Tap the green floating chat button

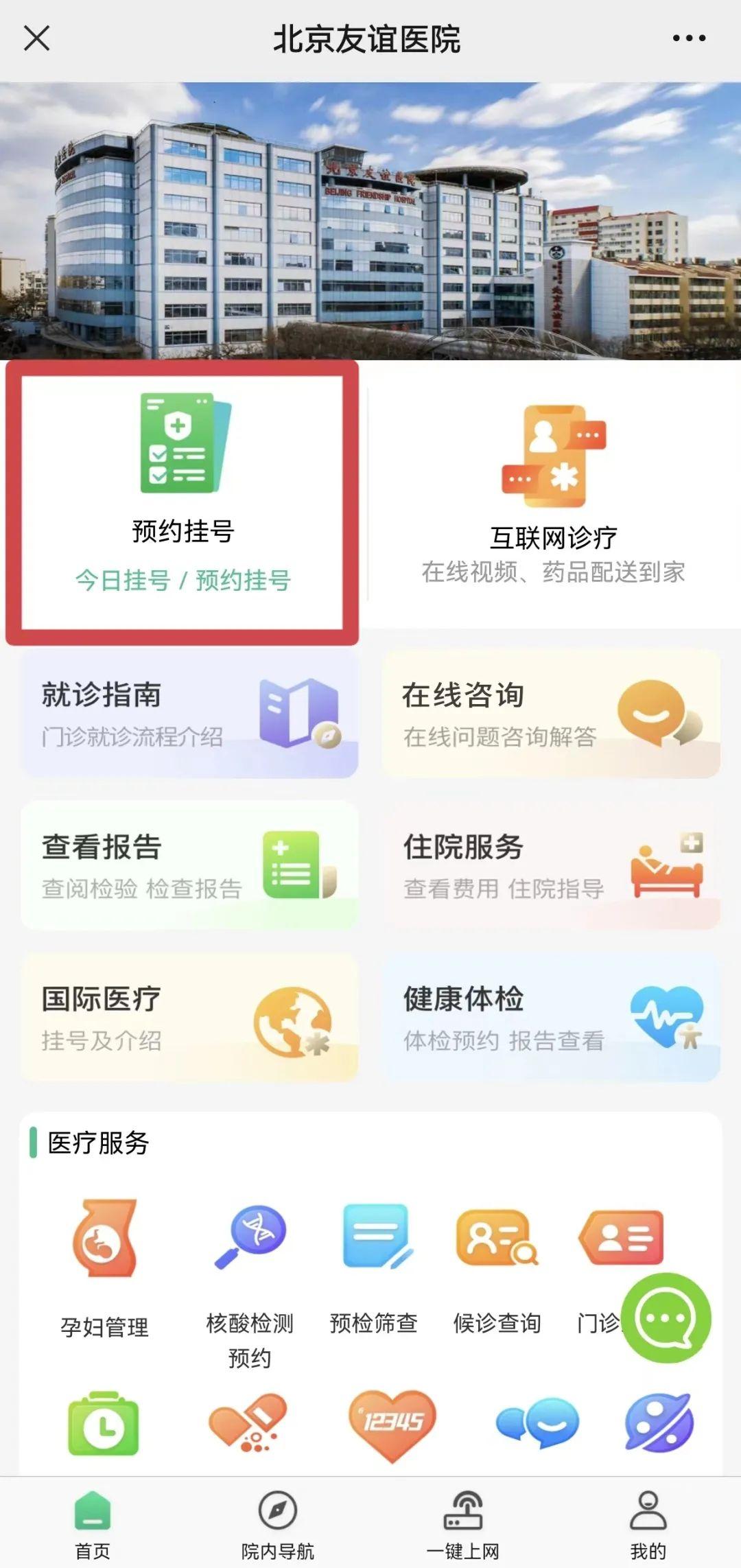(x=666, y=1318)
